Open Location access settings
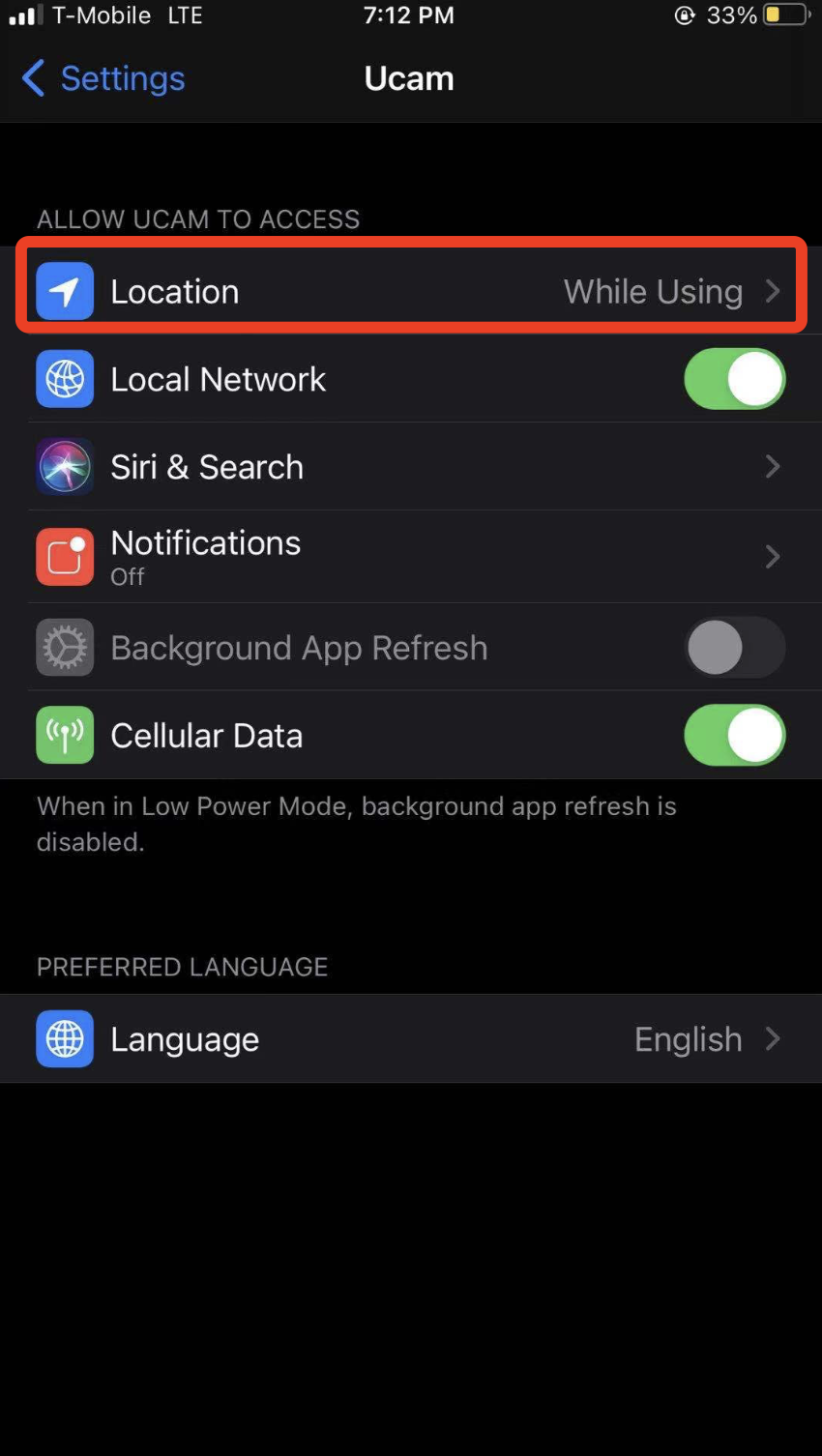Image resolution: width=822 pixels, height=1456 pixels. point(411,291)
